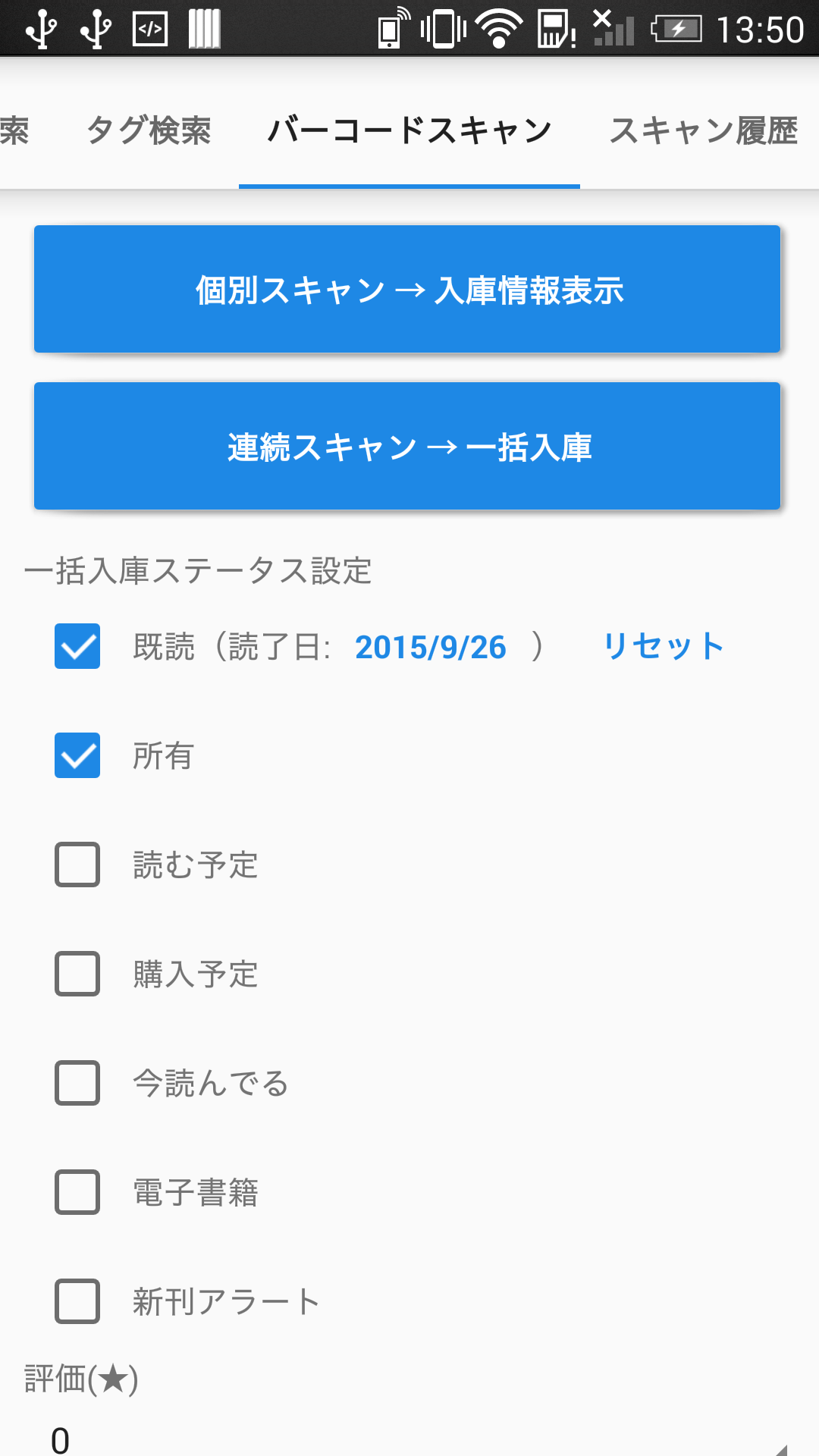Go to the leftmost 検索 tab
Viewport: 819px width, 1456px height.
[x=15, y=130]
